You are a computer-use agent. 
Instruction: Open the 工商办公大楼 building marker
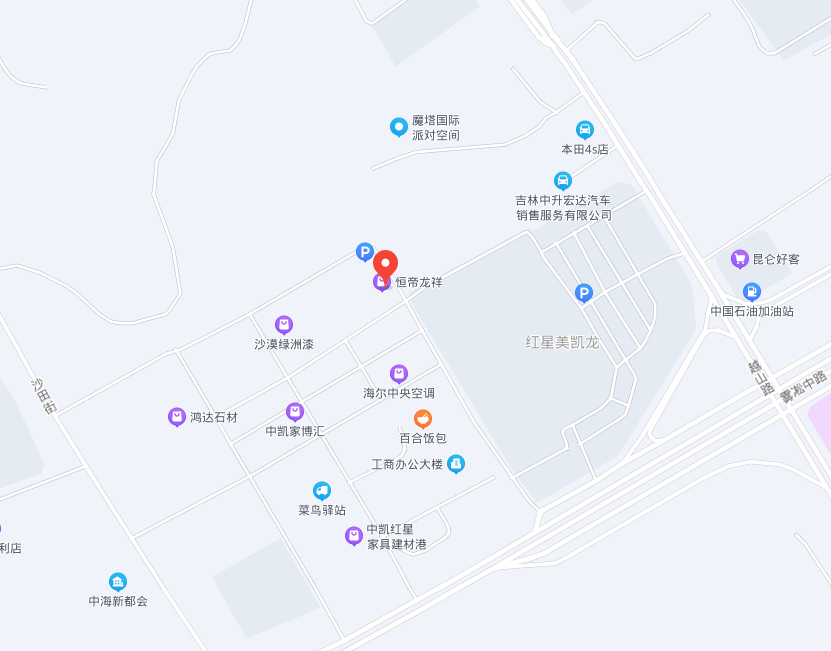[456, 464]
